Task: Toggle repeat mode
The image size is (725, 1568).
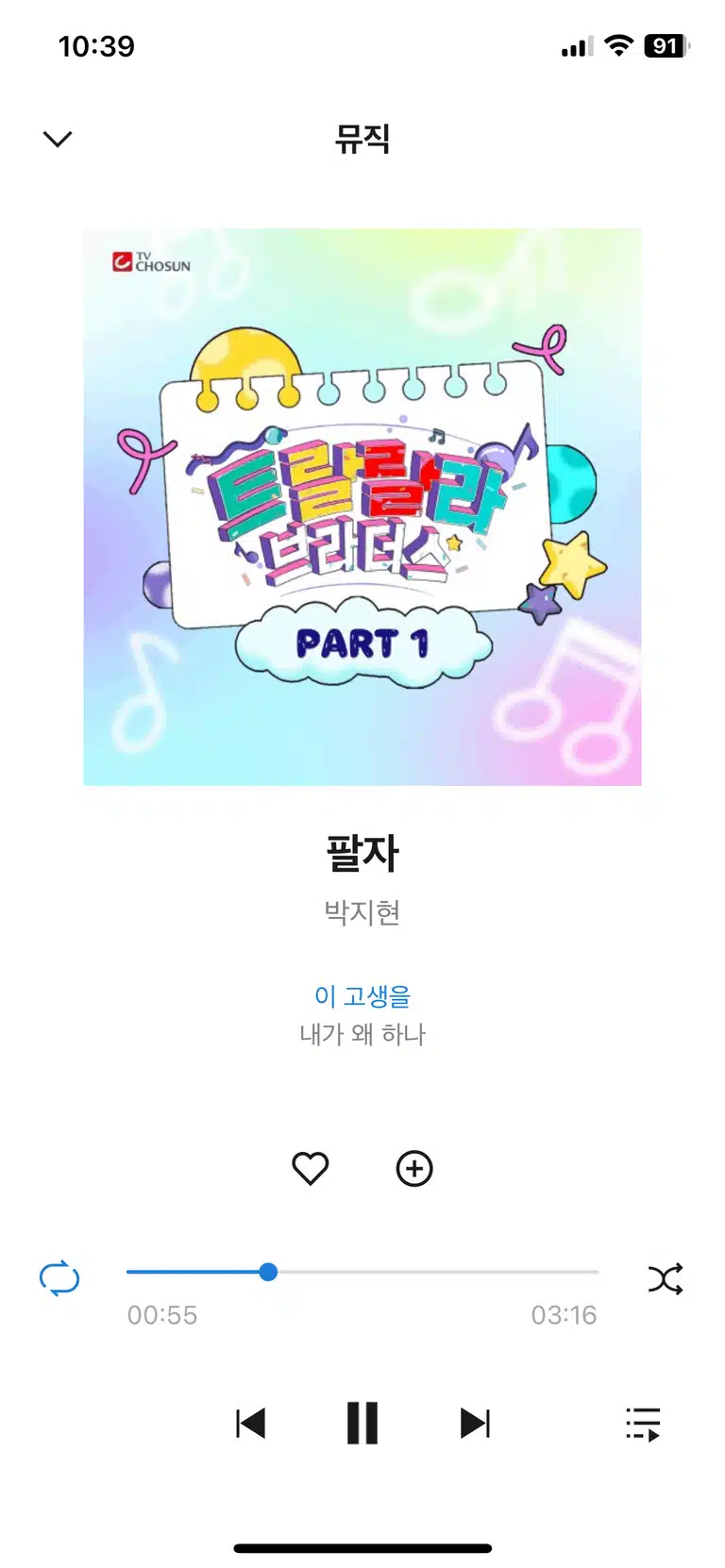Action: point(59,1278)
